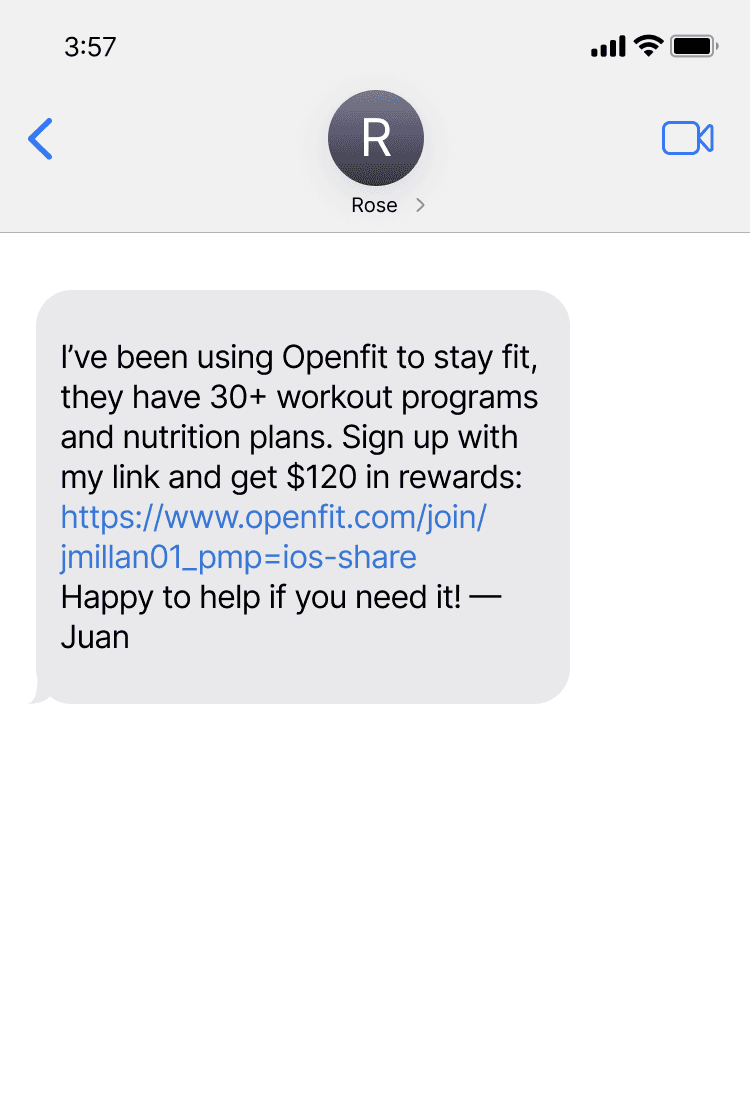Start a video call with Rose

pyautogui.click(x=687, y=139)
